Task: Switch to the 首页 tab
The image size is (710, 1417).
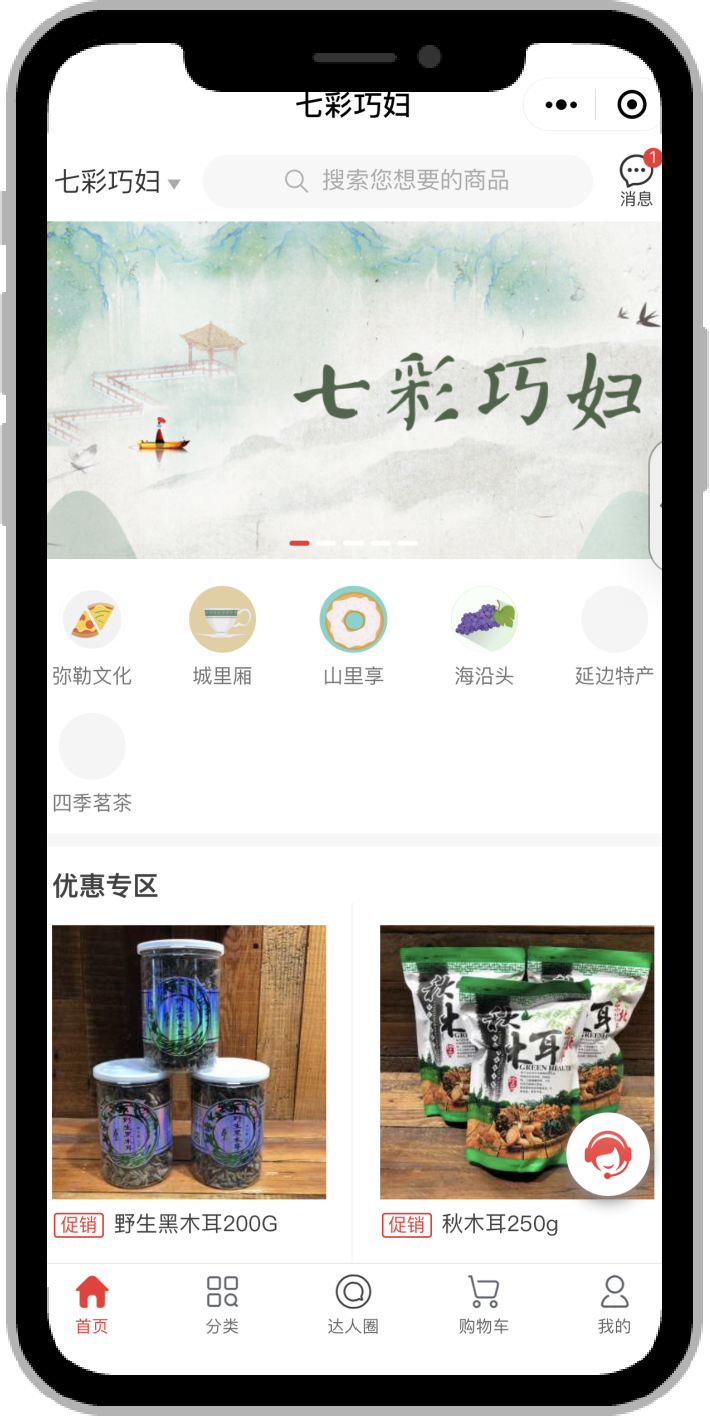Action: 92,1304
